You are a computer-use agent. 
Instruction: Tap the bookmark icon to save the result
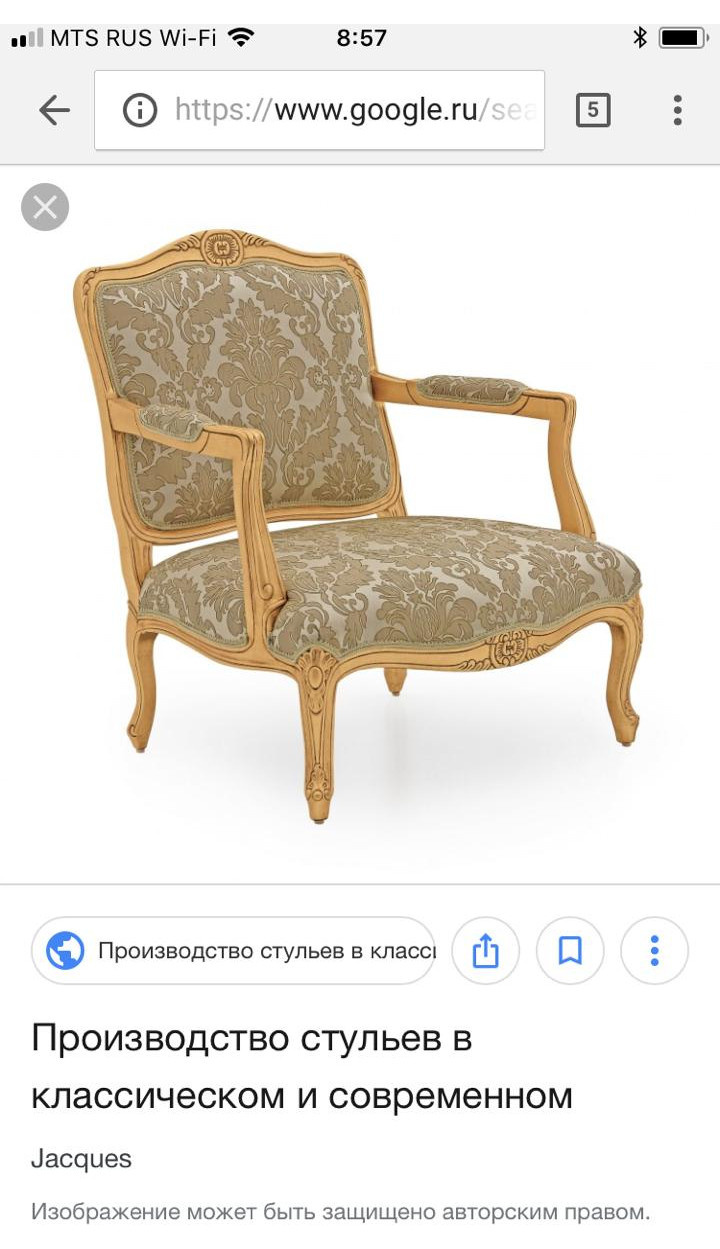coord(570,951)
